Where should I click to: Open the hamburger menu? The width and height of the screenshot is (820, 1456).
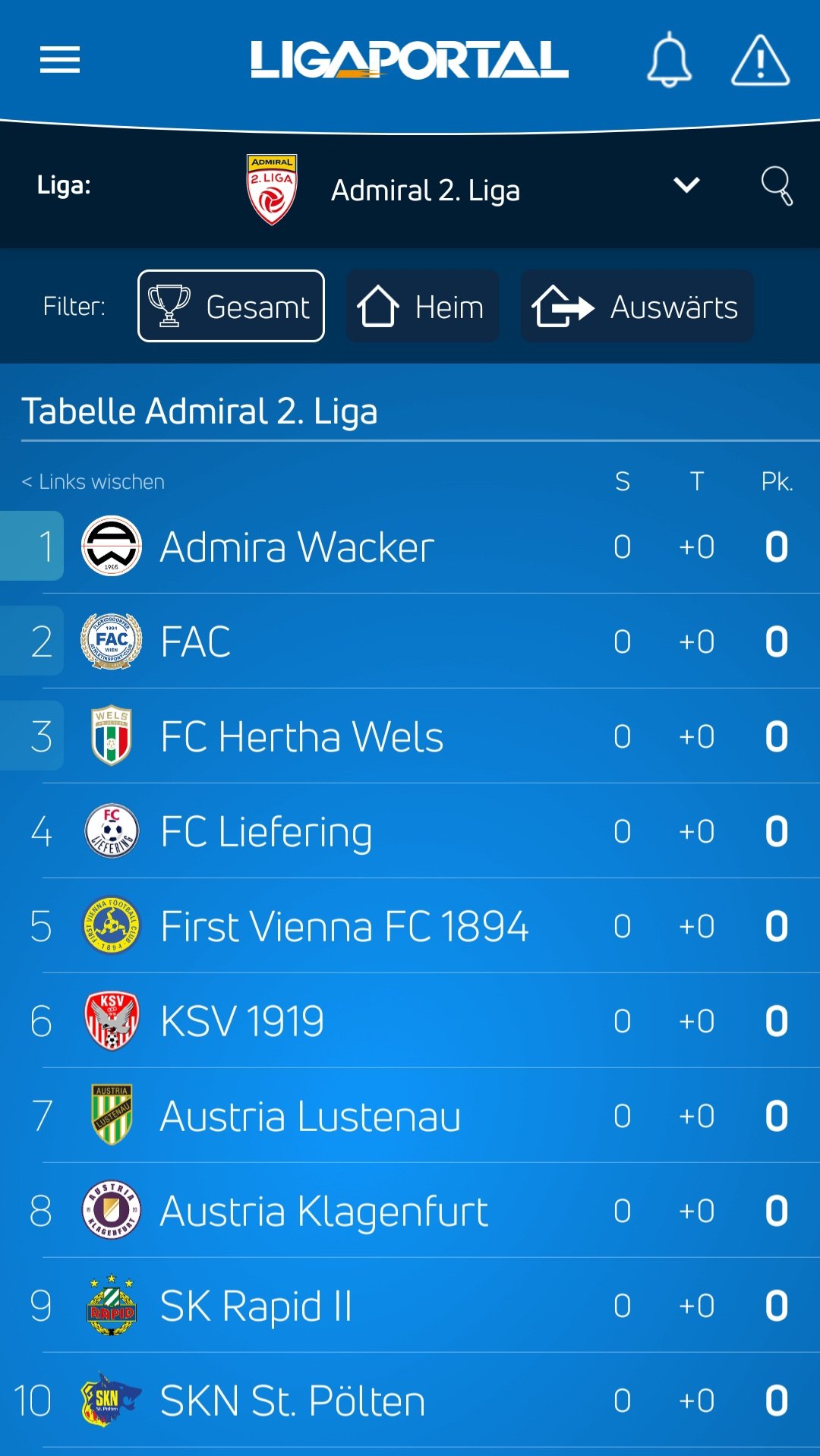click(x=60, y=60)
